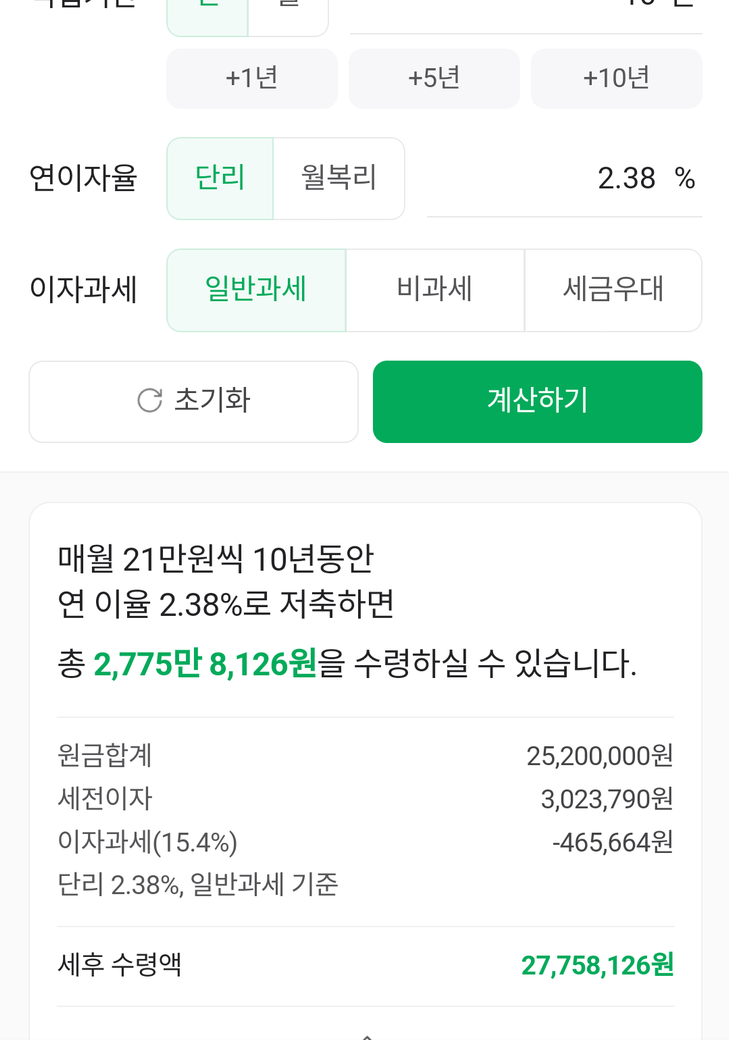Choose 일반과세 tax option
The height and width of the screenshot is (1040, 729).
click(256, 290)
